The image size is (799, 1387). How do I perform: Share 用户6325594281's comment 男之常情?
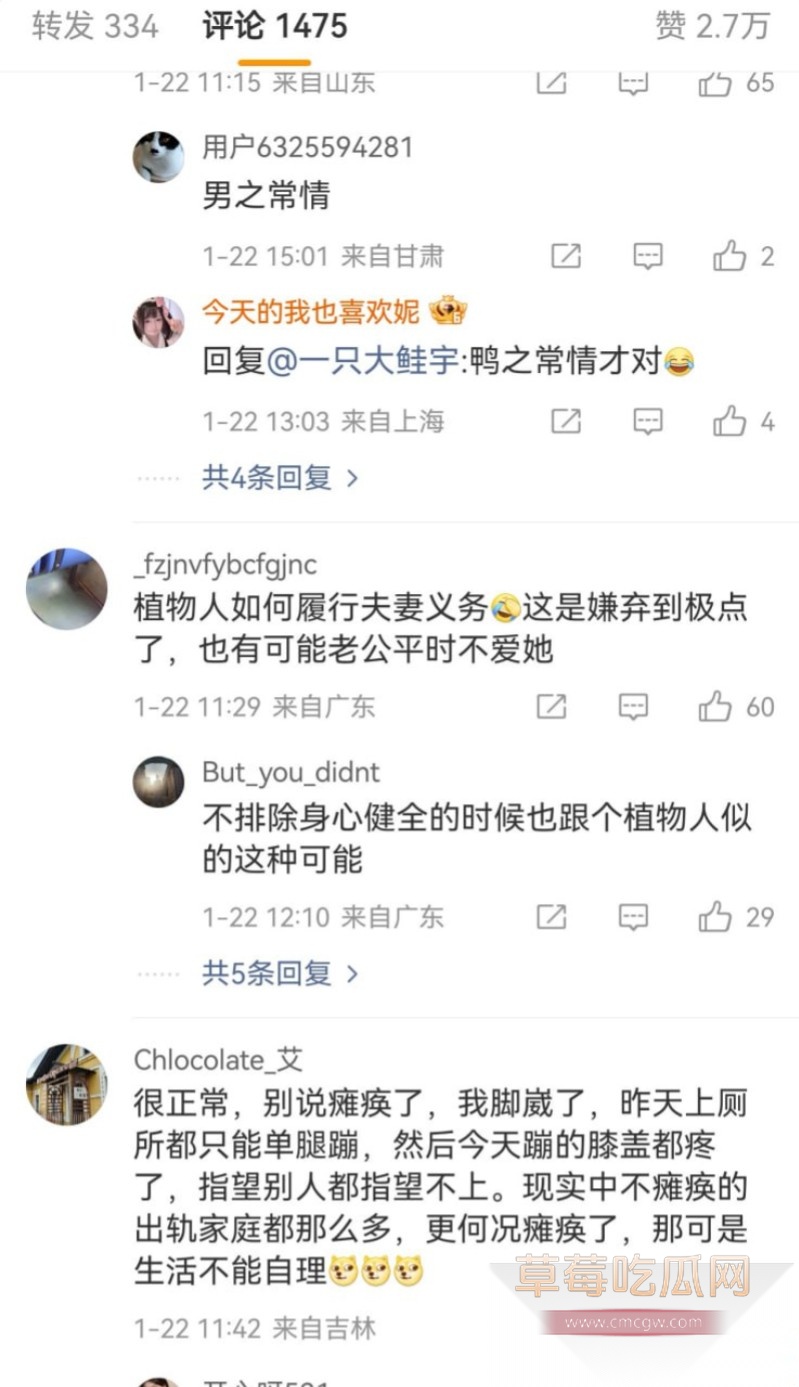[566, 256]
